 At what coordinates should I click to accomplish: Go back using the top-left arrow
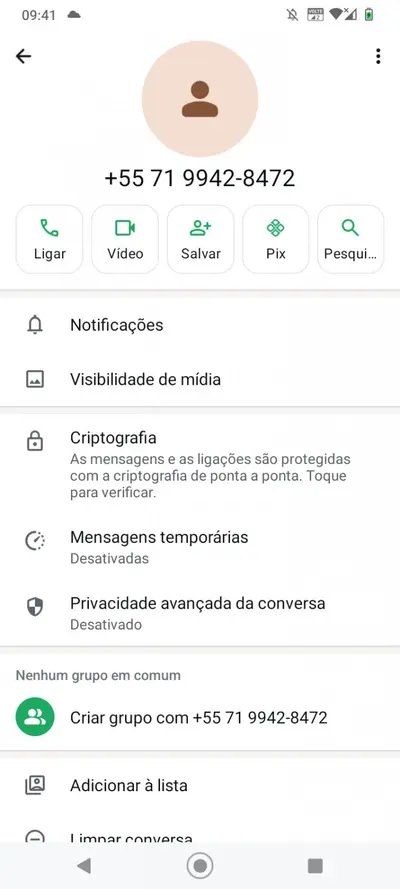click(23, 56)
